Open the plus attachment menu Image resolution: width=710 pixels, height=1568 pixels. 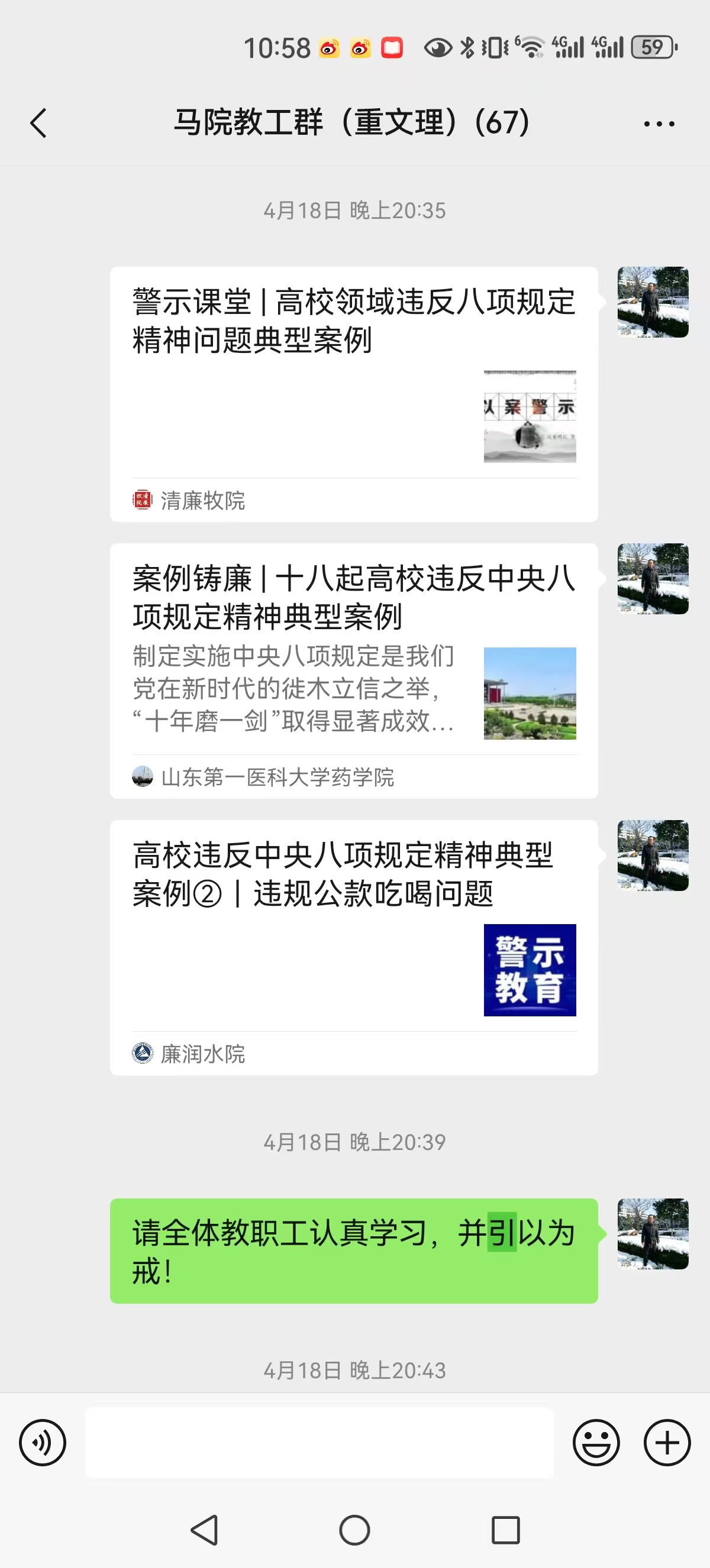[x=667, y=1442]
